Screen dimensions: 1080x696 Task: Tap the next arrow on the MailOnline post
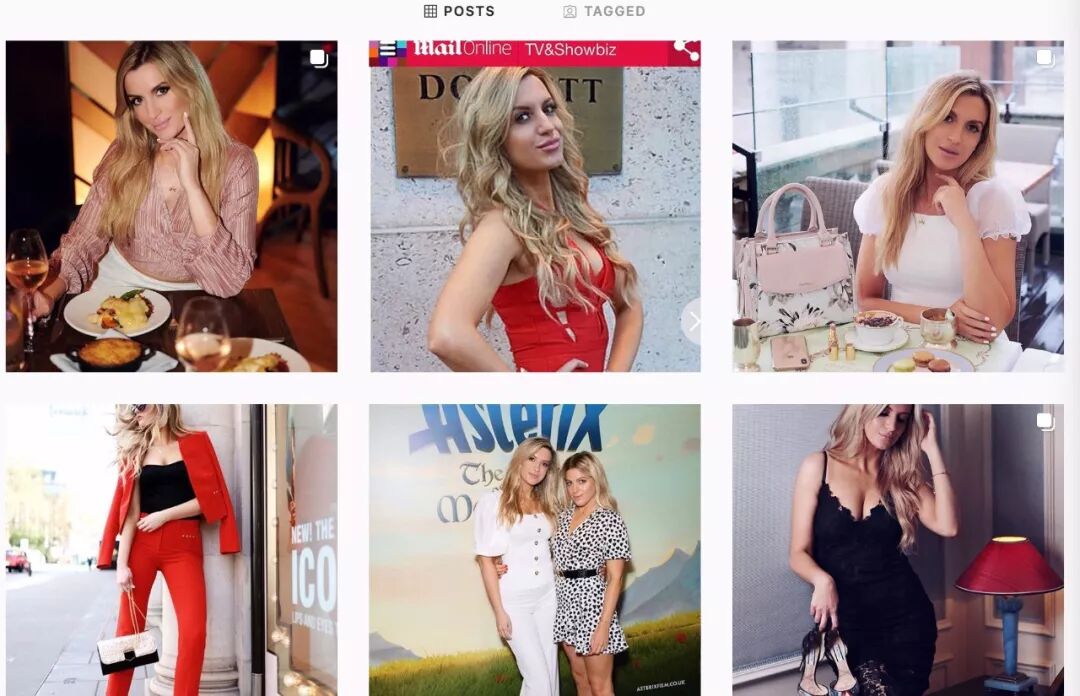point(693,322)
